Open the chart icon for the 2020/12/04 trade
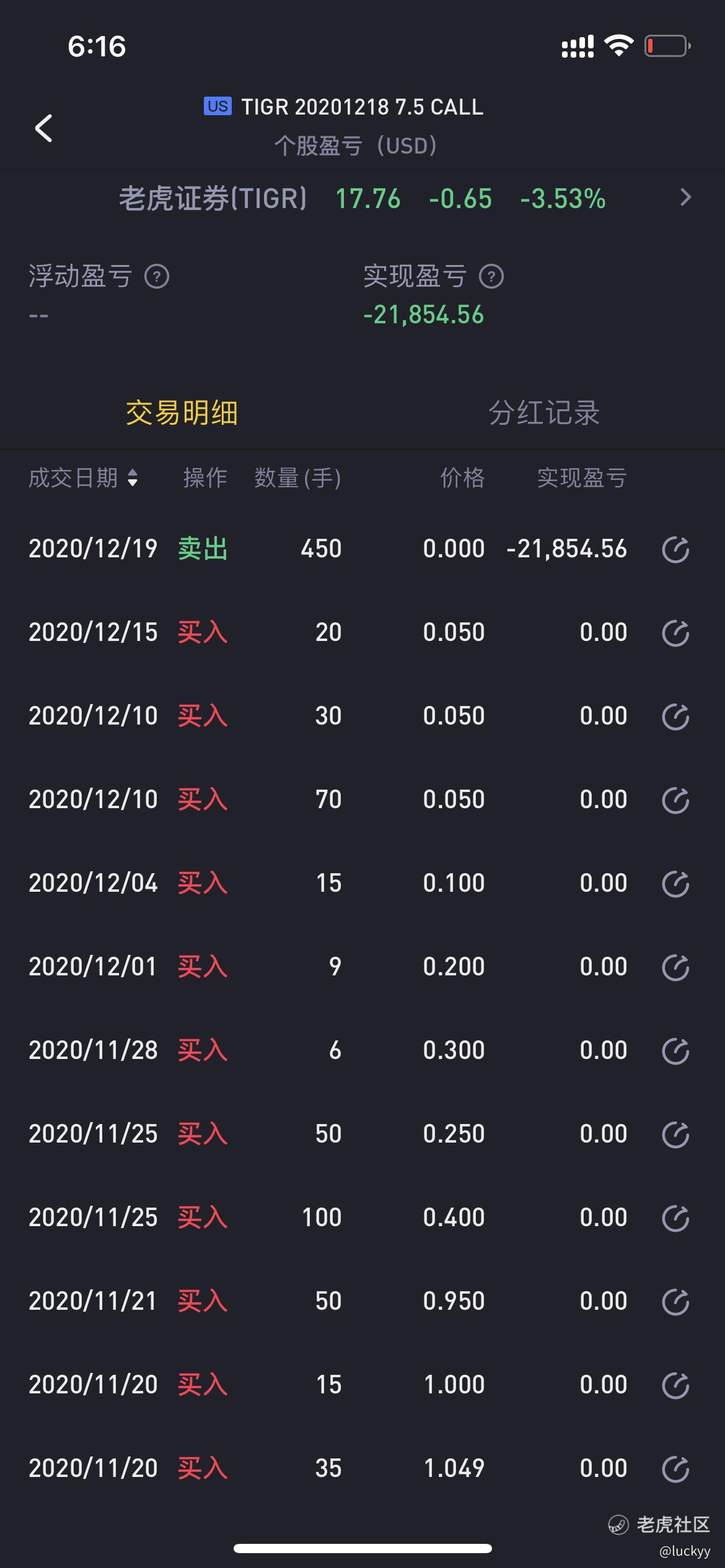Screen dimensions: 725x1568 [675, 884]
